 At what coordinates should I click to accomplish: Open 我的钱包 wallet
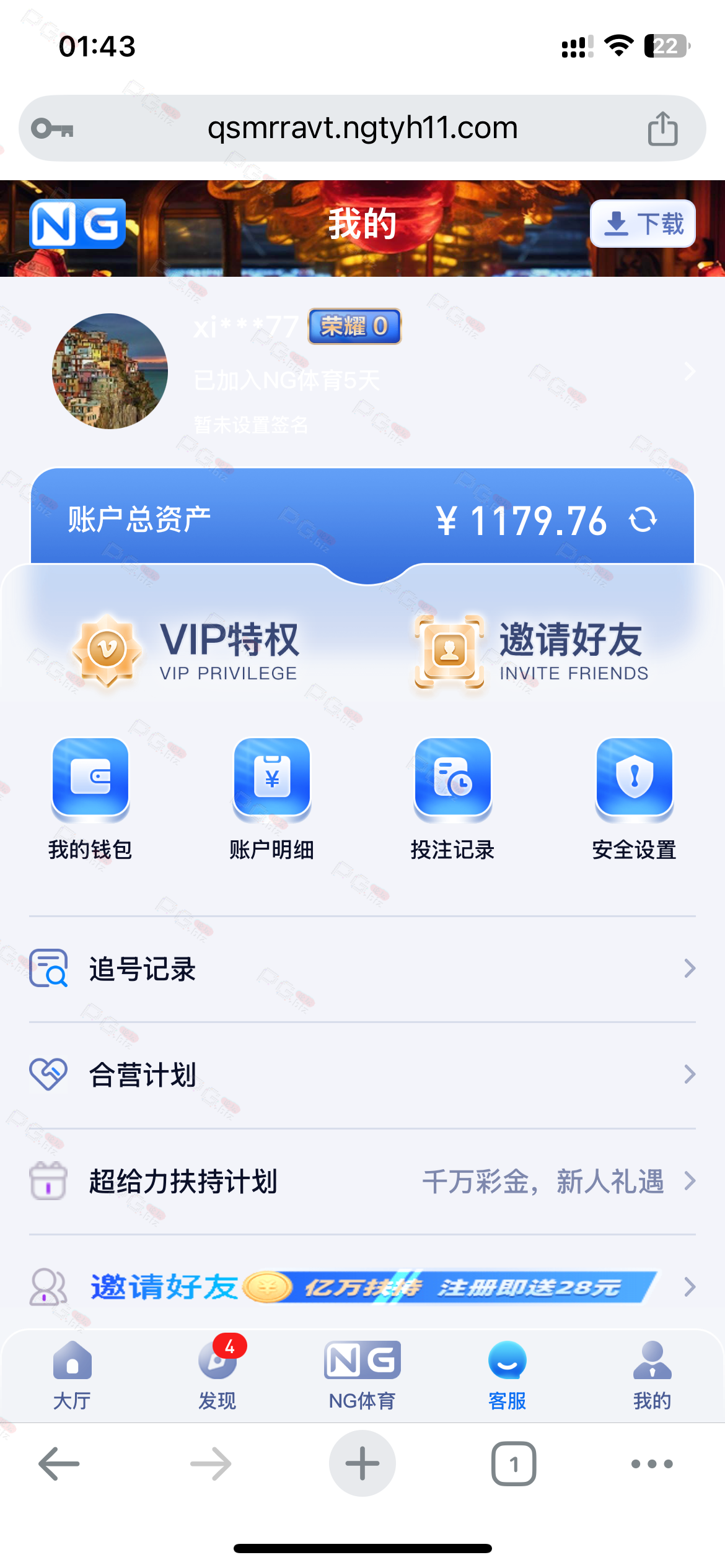[x=90, y=798]
